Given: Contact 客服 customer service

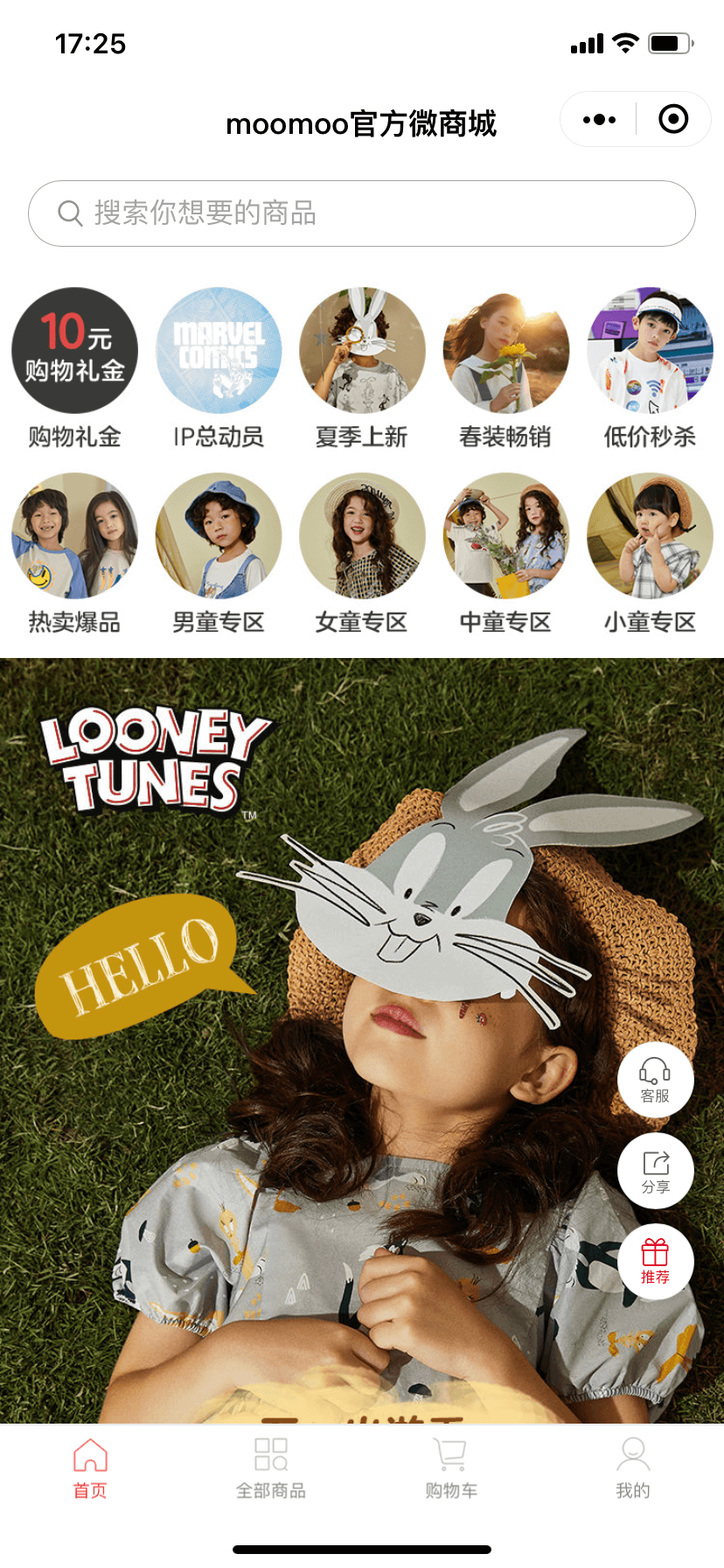Looking at the screenshot, I should (x=656, y=1080).
